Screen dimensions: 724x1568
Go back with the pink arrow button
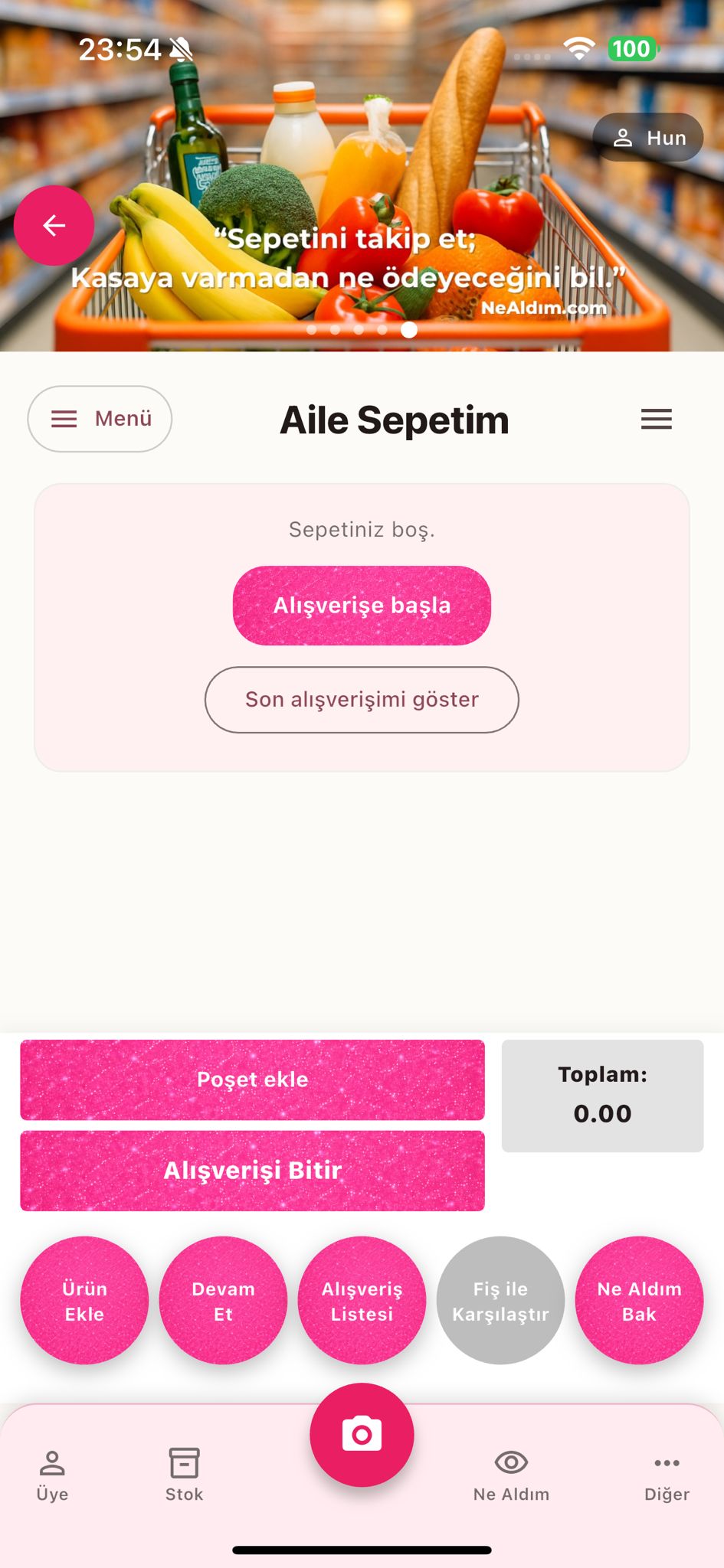click(54, 226)
